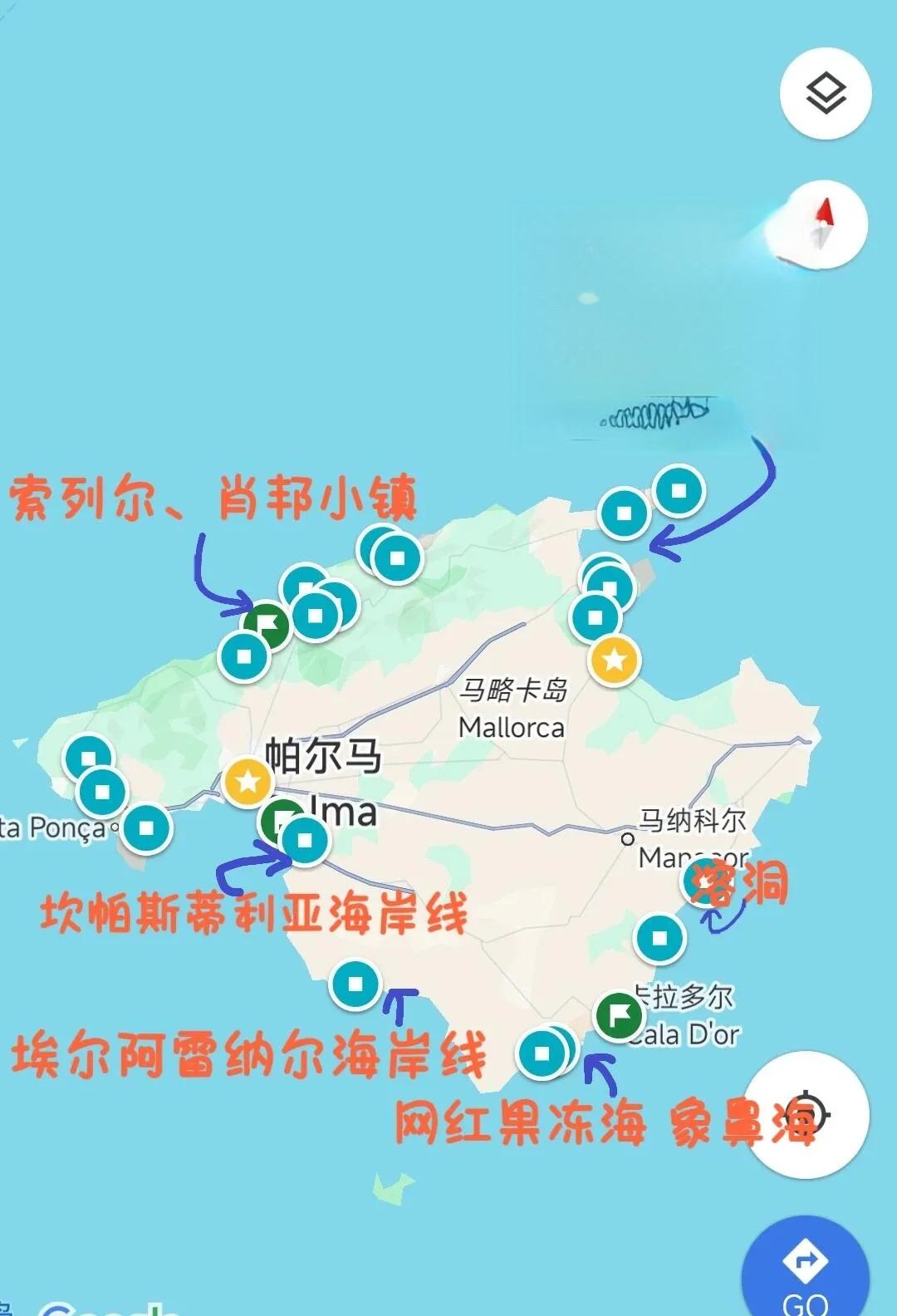Start navigation with the GO button
897x1316 pixels.
coord(805,1271)
